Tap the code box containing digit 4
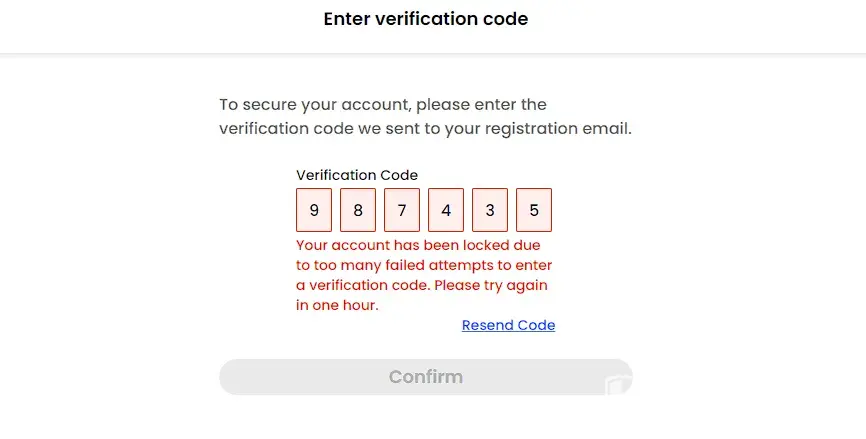Viewport: 866px width, 439px height. (x=446, y=210)
